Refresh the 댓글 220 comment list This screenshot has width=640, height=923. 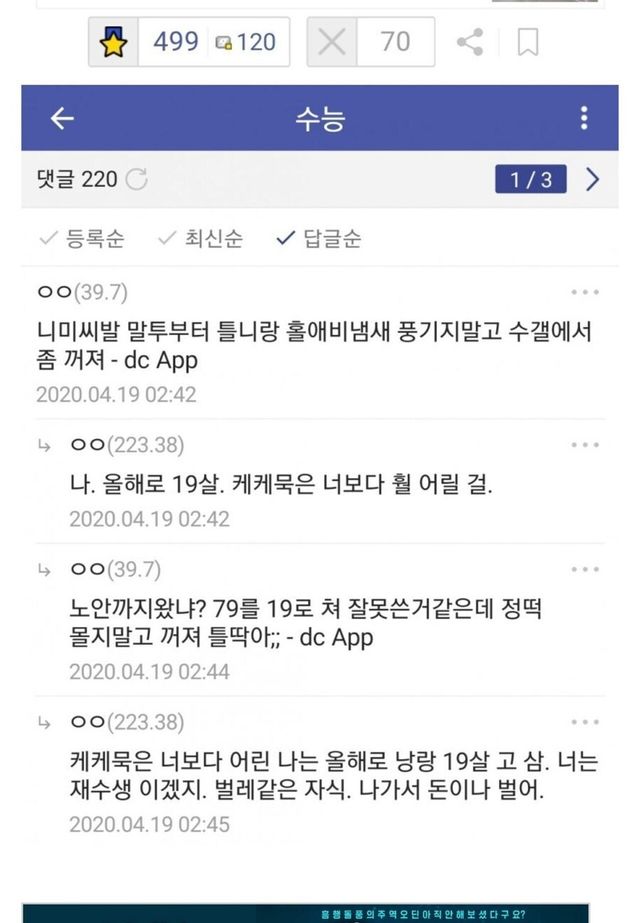click(136, 180)
